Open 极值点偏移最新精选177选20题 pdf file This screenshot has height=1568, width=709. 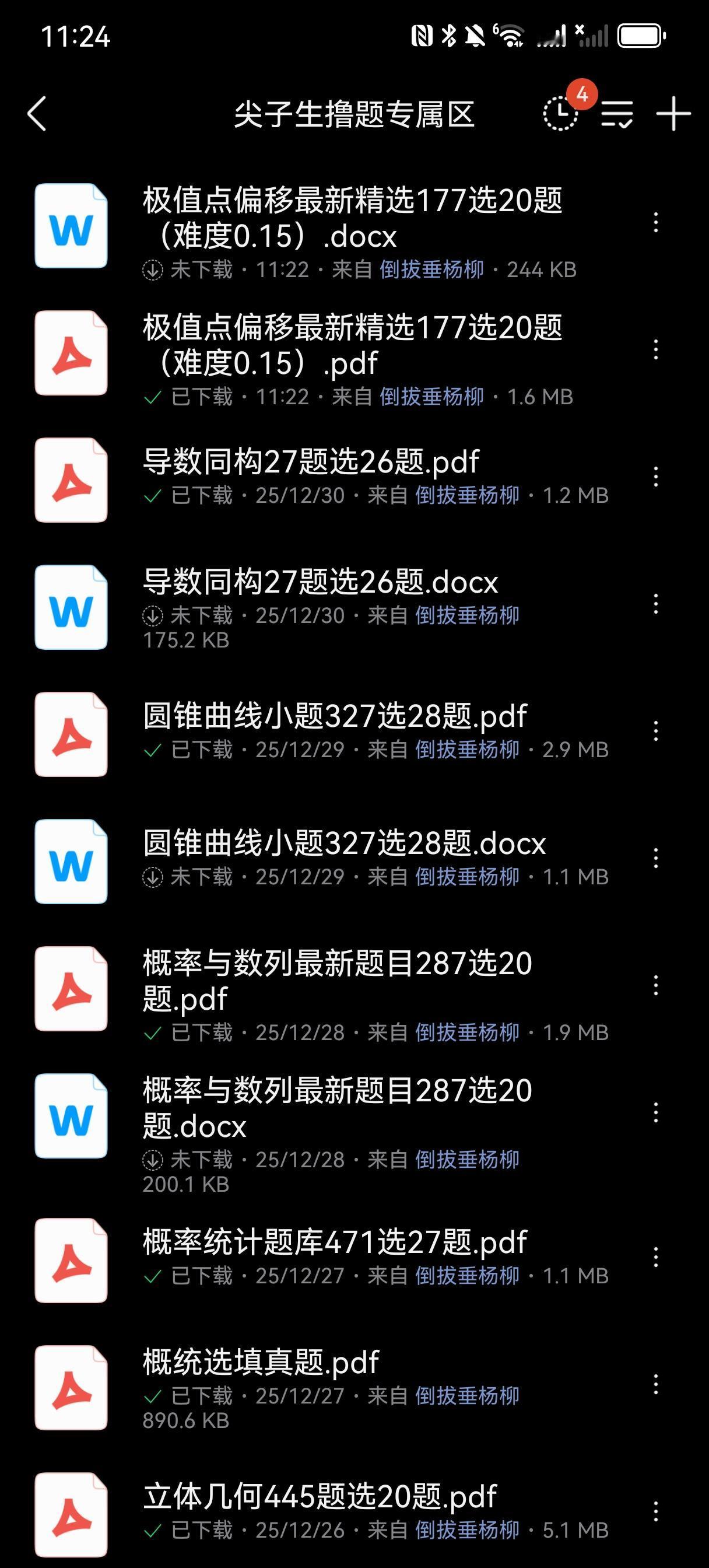point(352,345)
